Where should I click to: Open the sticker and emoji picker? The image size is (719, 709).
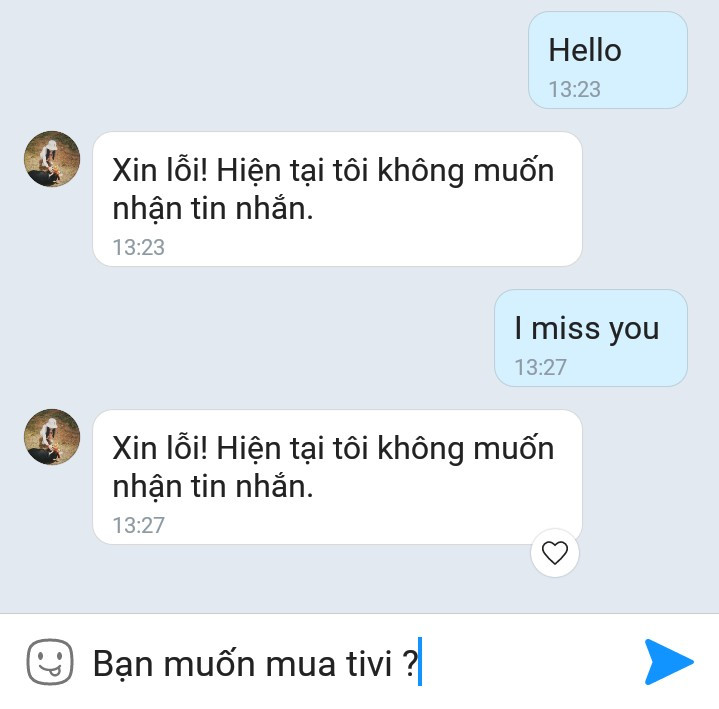[50, 661]
